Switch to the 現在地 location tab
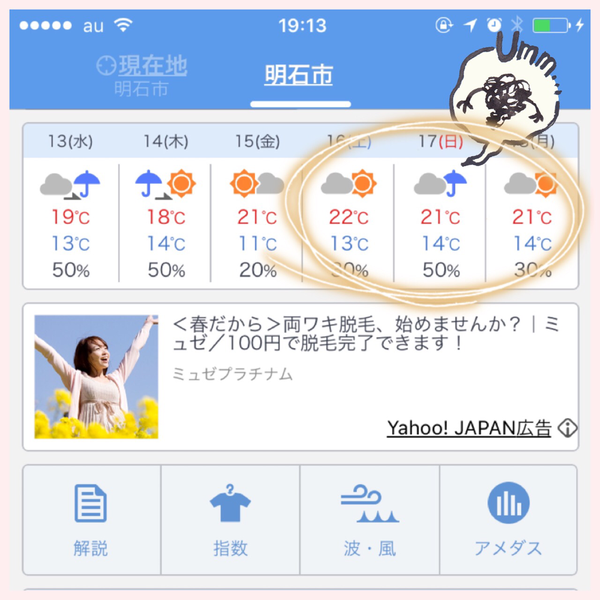This screenshot has height=600, width=600. (141, 75)
